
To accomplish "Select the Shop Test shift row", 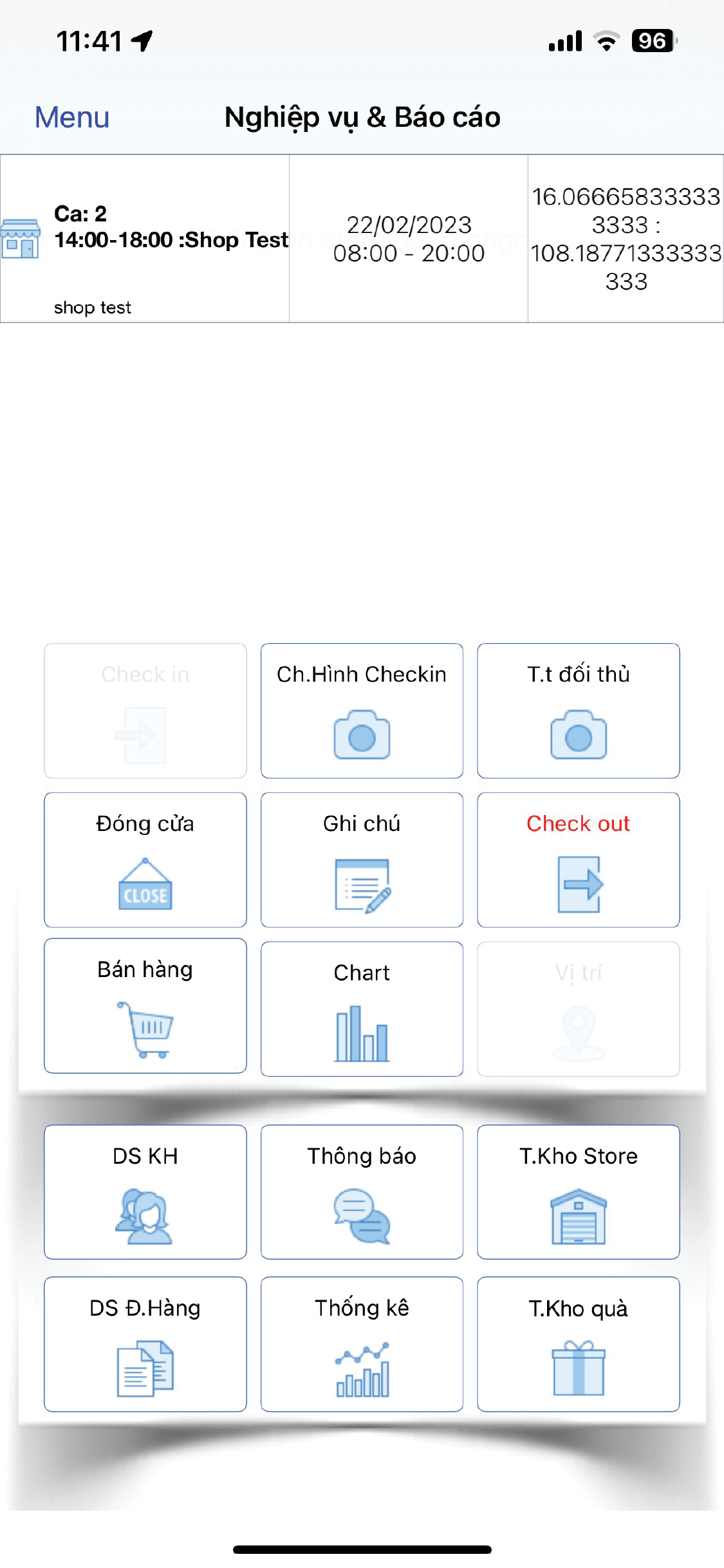I will point(171,239).
